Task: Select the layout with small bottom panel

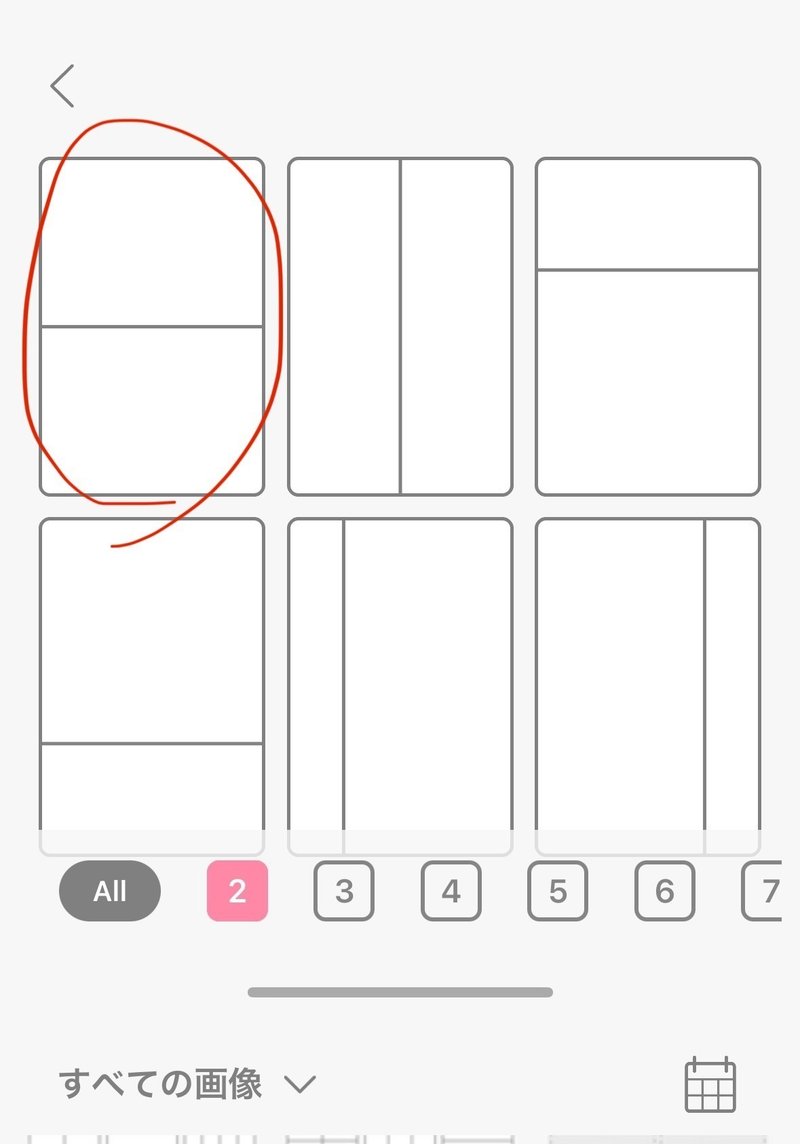Action: [x=152, y=680]
